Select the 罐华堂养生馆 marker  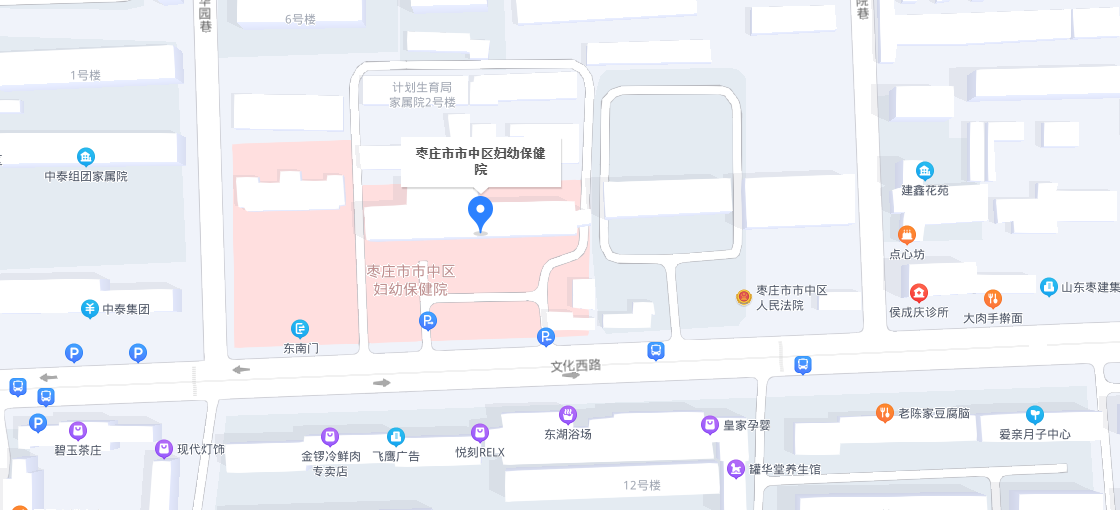pos(738,468)
